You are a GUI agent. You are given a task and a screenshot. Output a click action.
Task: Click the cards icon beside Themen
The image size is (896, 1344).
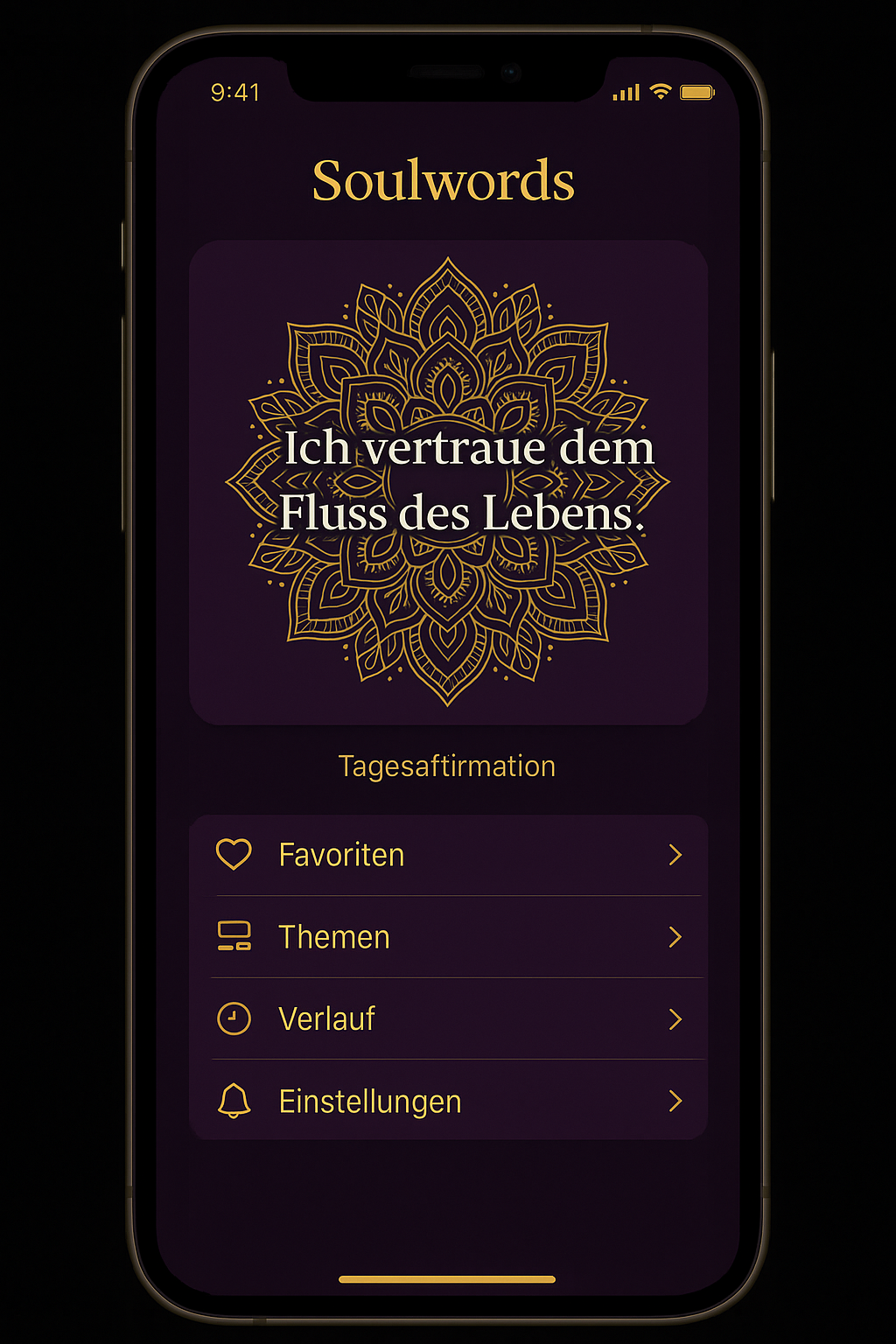(233, 936)
